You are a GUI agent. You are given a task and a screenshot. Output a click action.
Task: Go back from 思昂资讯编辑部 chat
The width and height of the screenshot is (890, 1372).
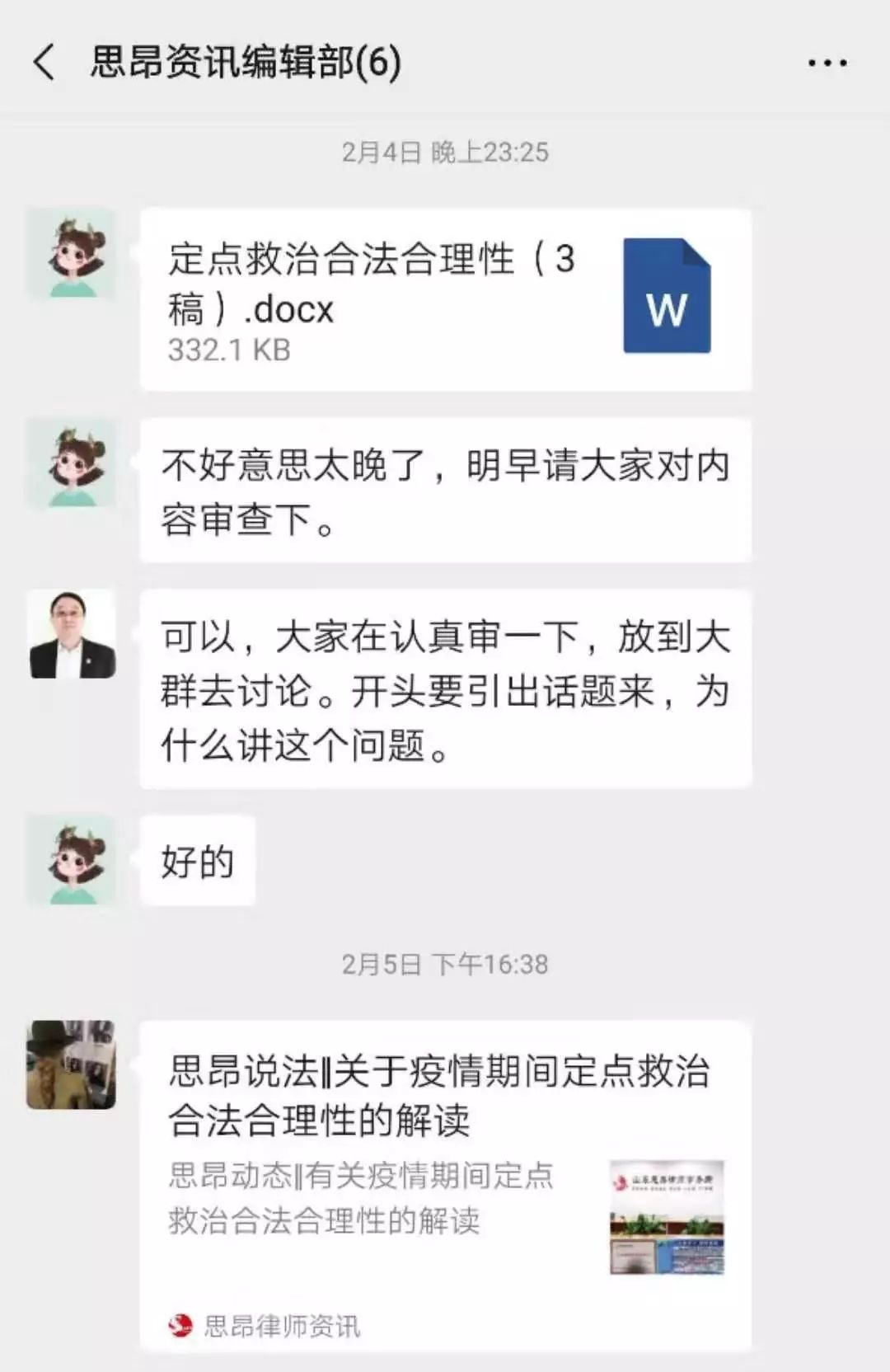(44, 63)
